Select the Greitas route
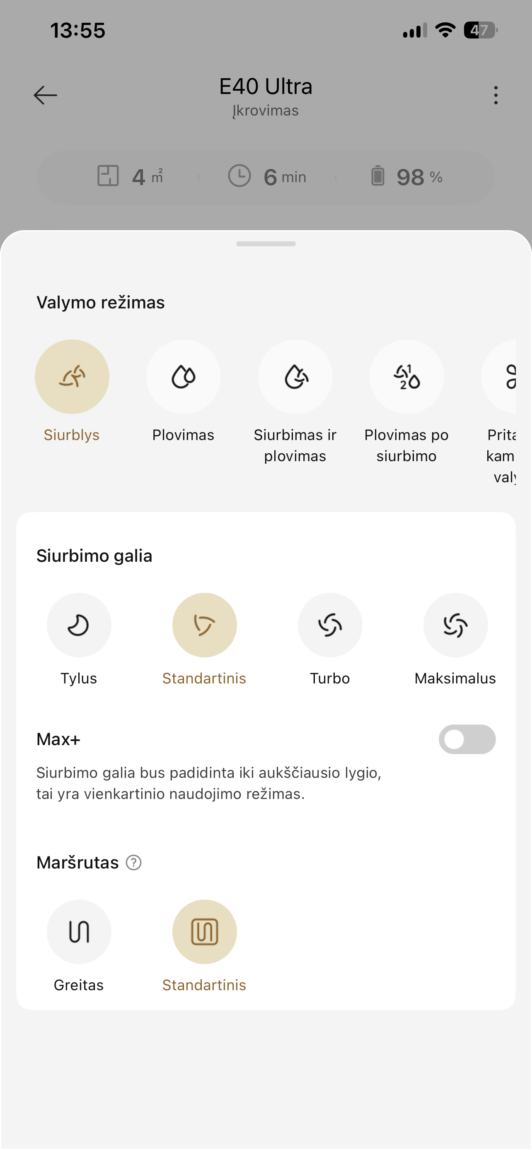Screen dimensions: 532x1150 point(79,931)
